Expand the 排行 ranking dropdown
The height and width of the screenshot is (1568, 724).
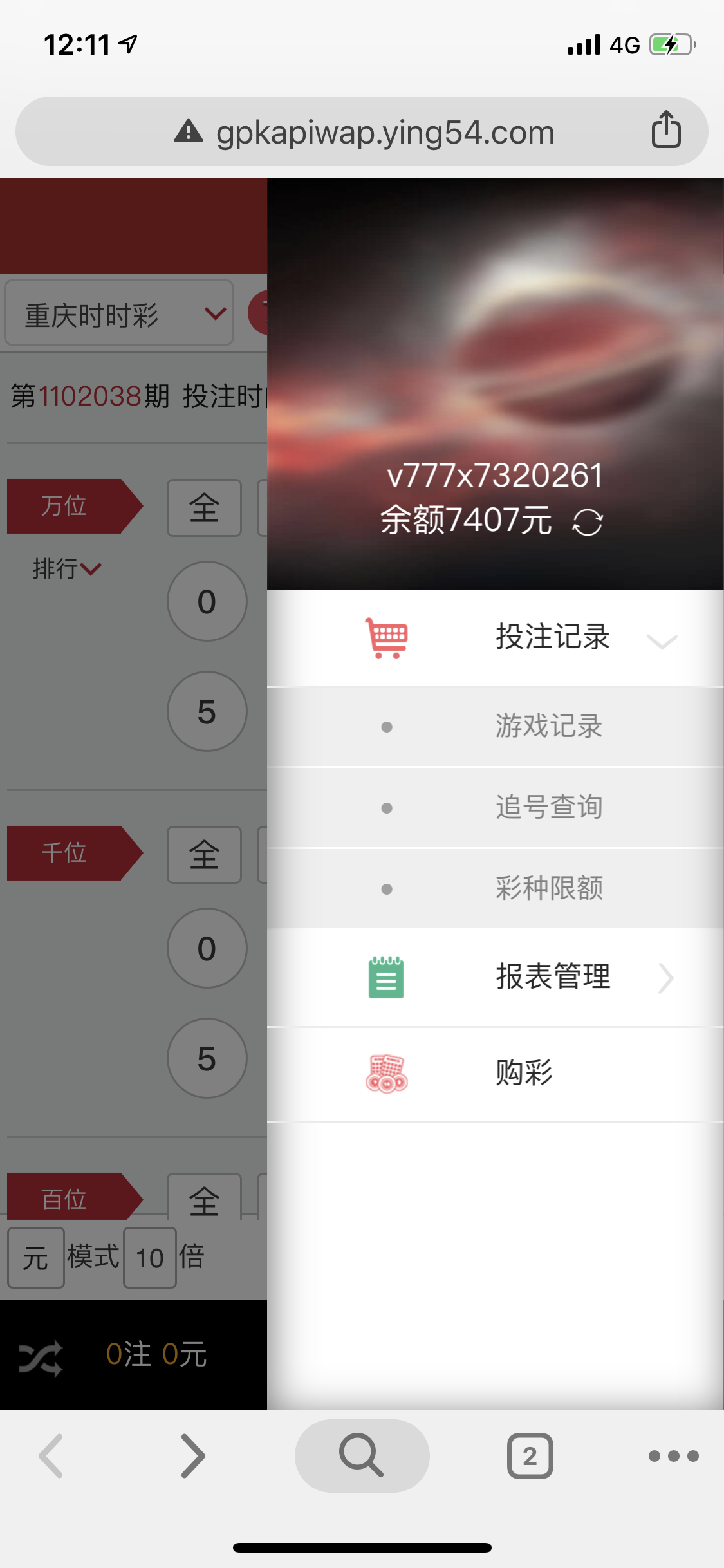pyautogui.click(x=67, y=569)
